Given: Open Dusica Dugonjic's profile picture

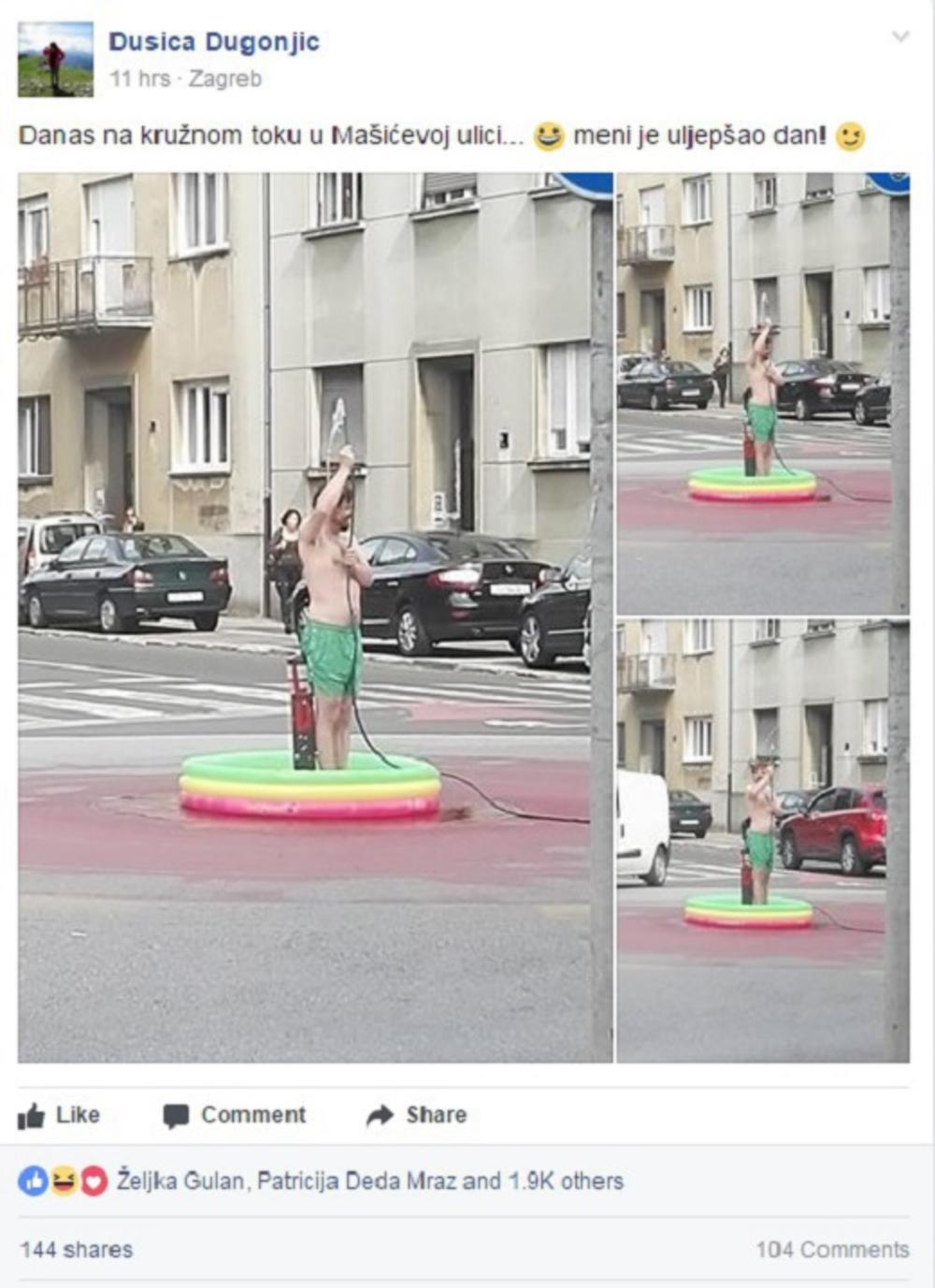Looking at the screenshot, I should [55, 60].
